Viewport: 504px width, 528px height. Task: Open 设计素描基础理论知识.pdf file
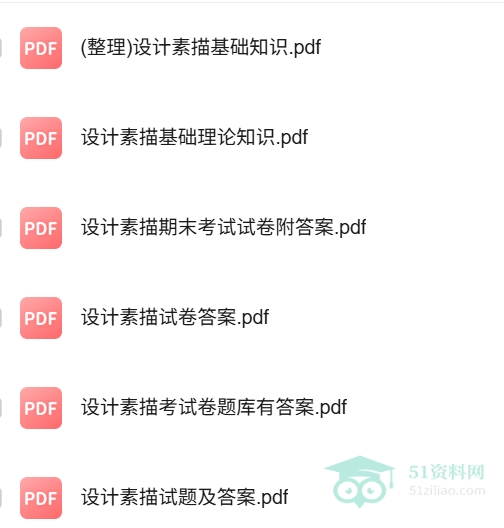[194, 137]
